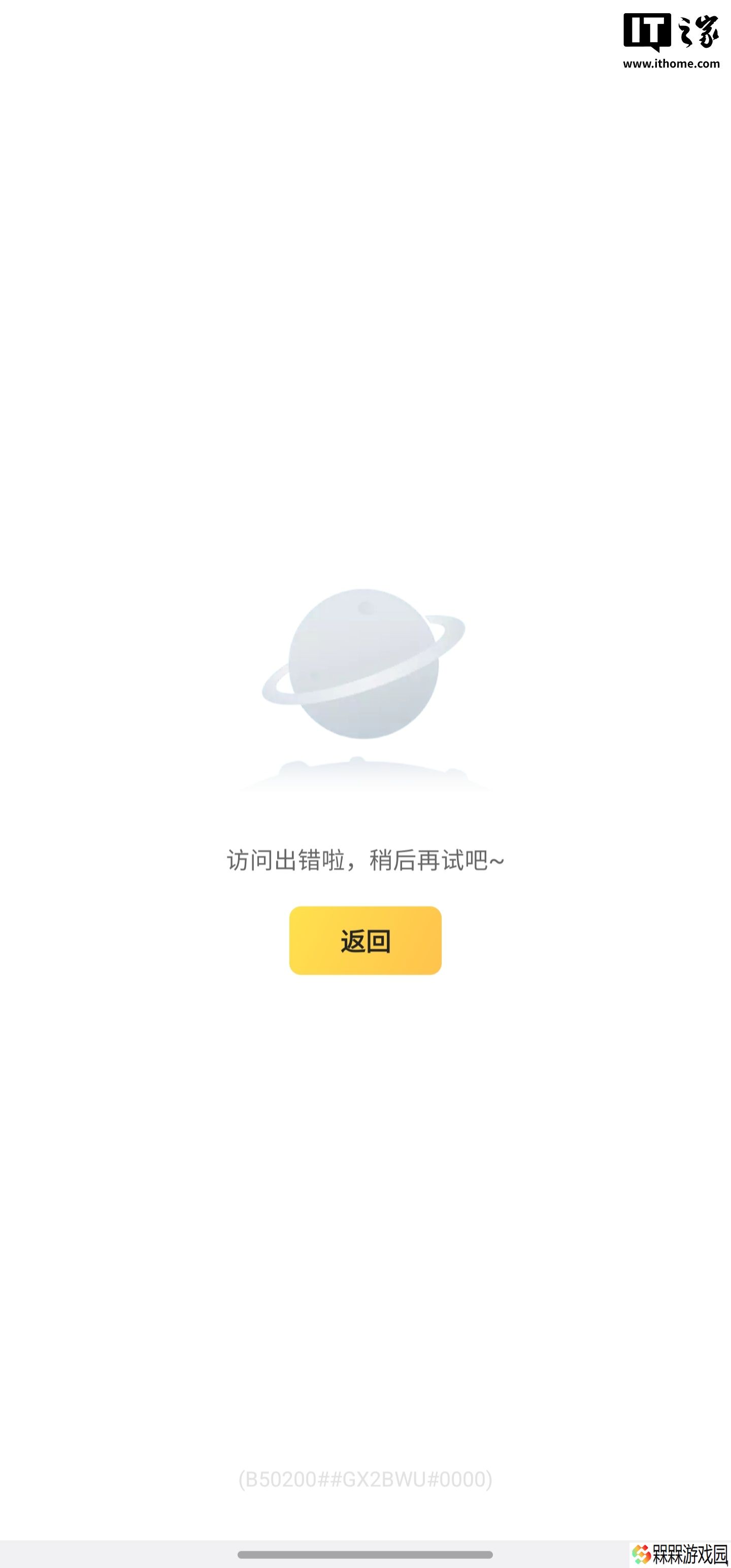Image resolution: width=731 pixels, height=1568 pixels.
Task: Tap the yellow 返回 button
Action: click(365, 940)
